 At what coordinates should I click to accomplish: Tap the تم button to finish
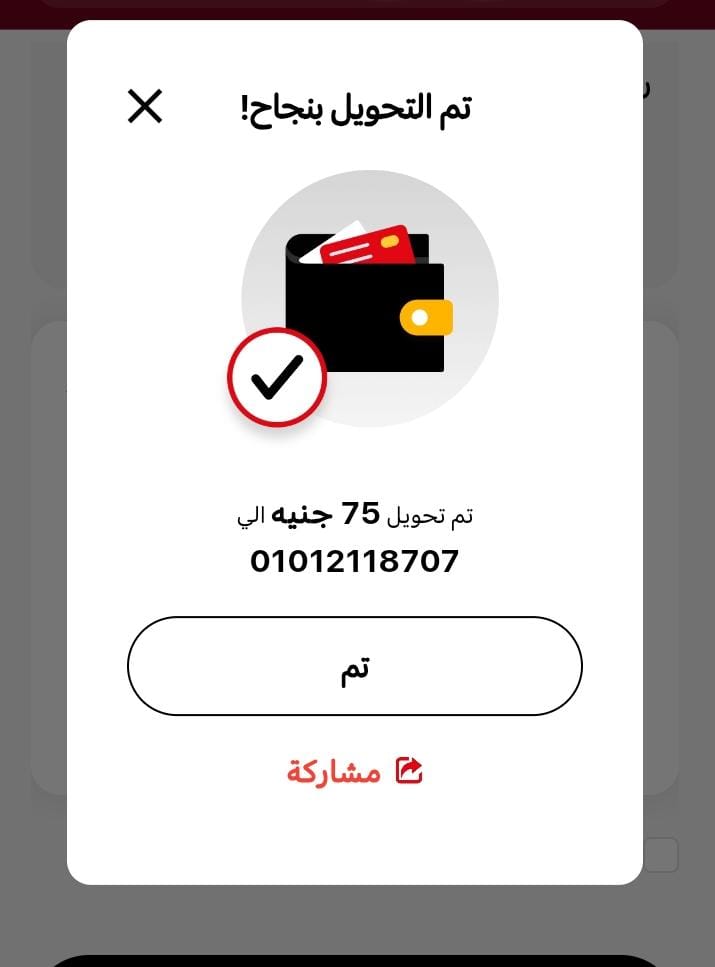pos(354,666)
